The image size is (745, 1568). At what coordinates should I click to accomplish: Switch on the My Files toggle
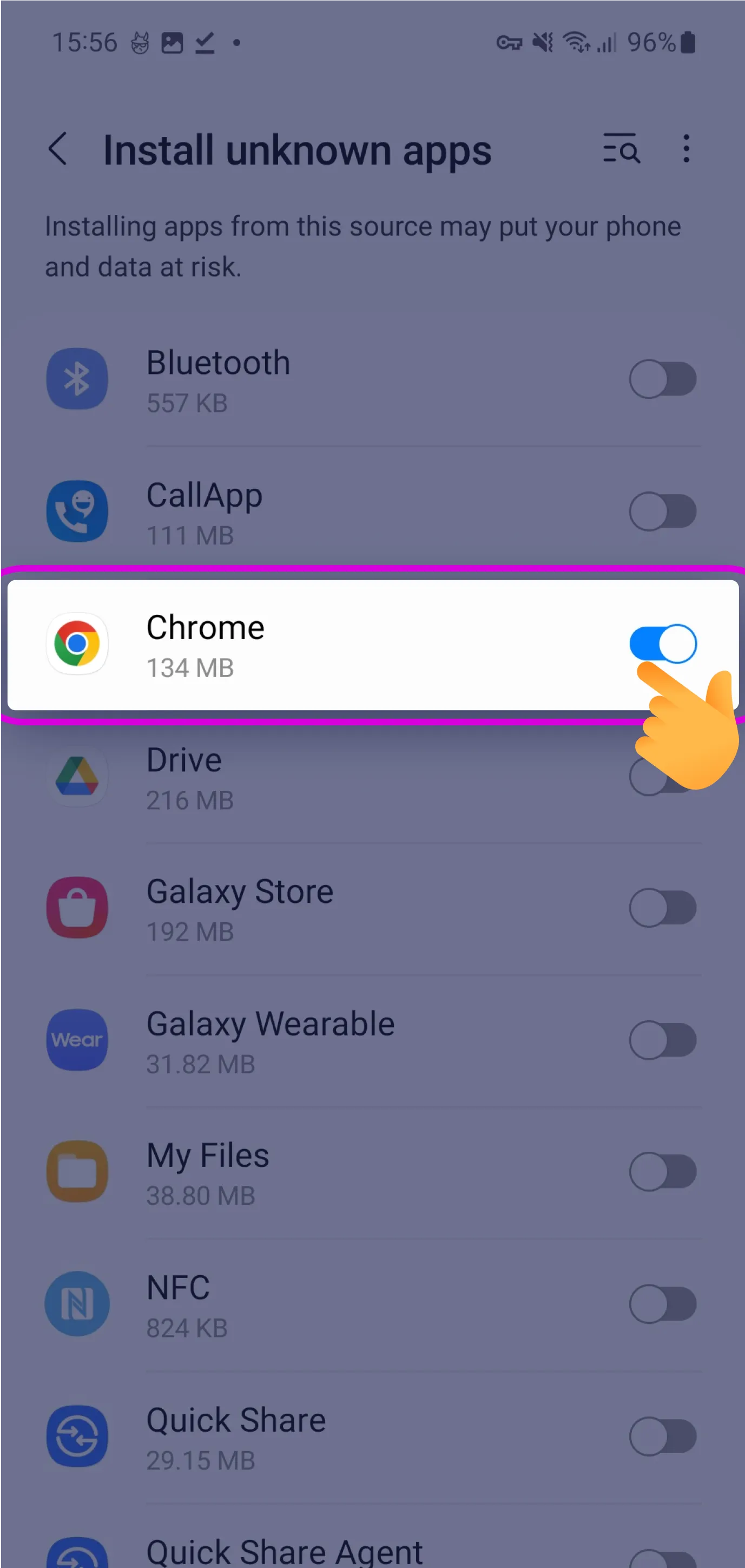pos(662,1172)
